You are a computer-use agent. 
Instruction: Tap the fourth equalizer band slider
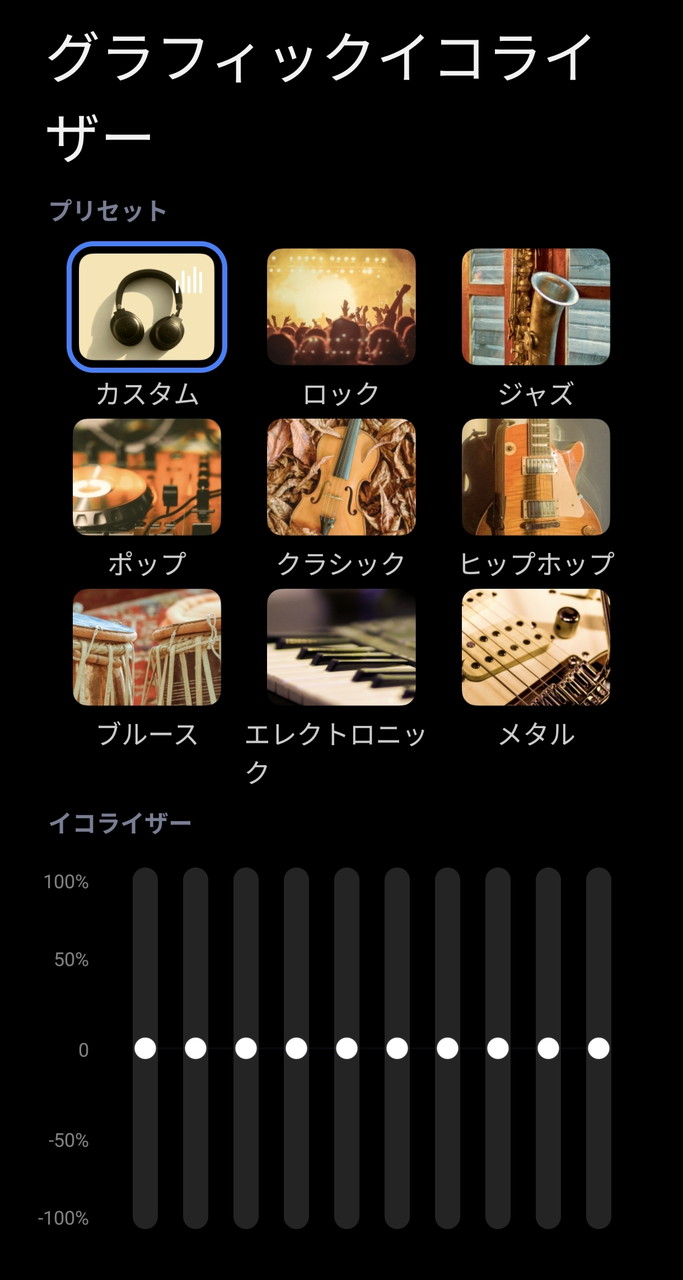coord(296,1048)
